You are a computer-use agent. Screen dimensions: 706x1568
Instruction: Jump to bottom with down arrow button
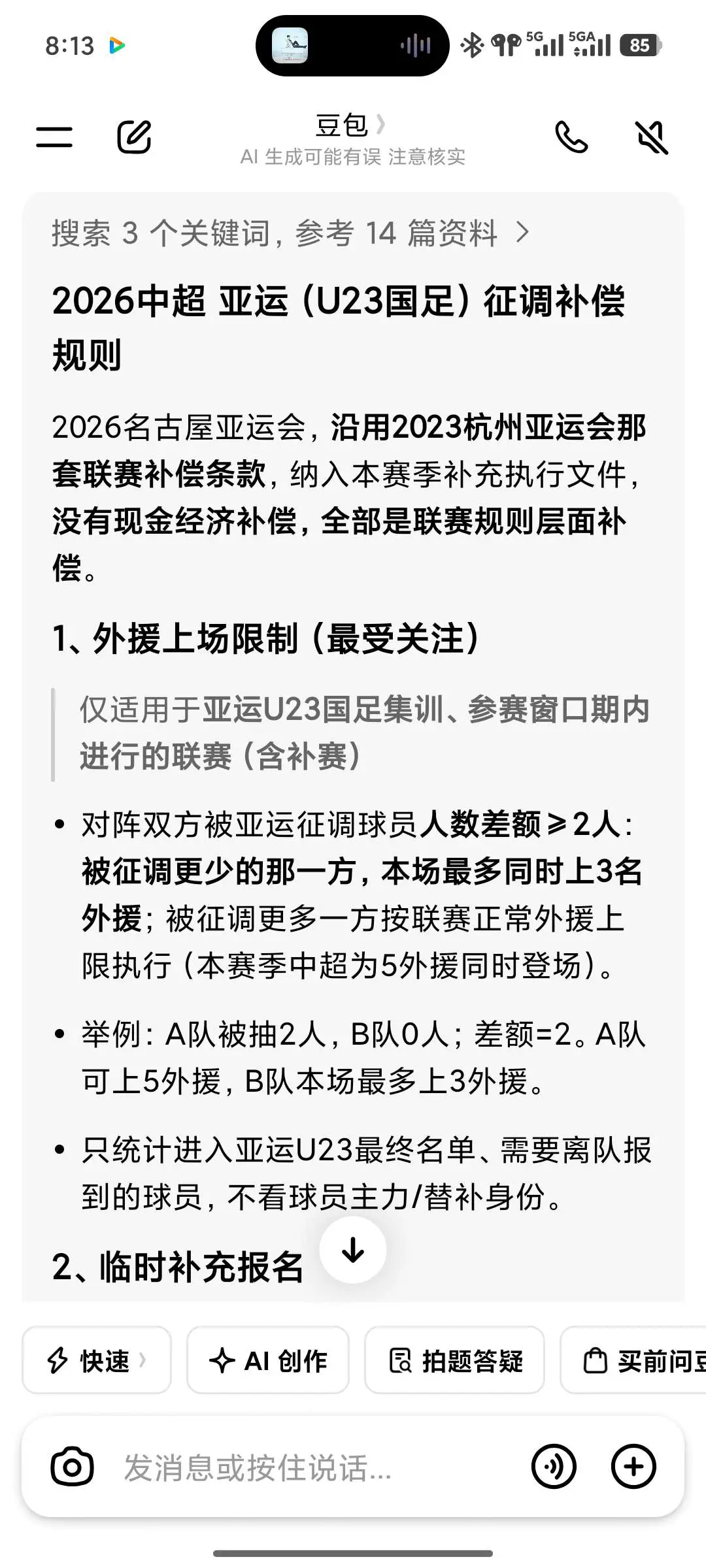(x=353, y=1250)
